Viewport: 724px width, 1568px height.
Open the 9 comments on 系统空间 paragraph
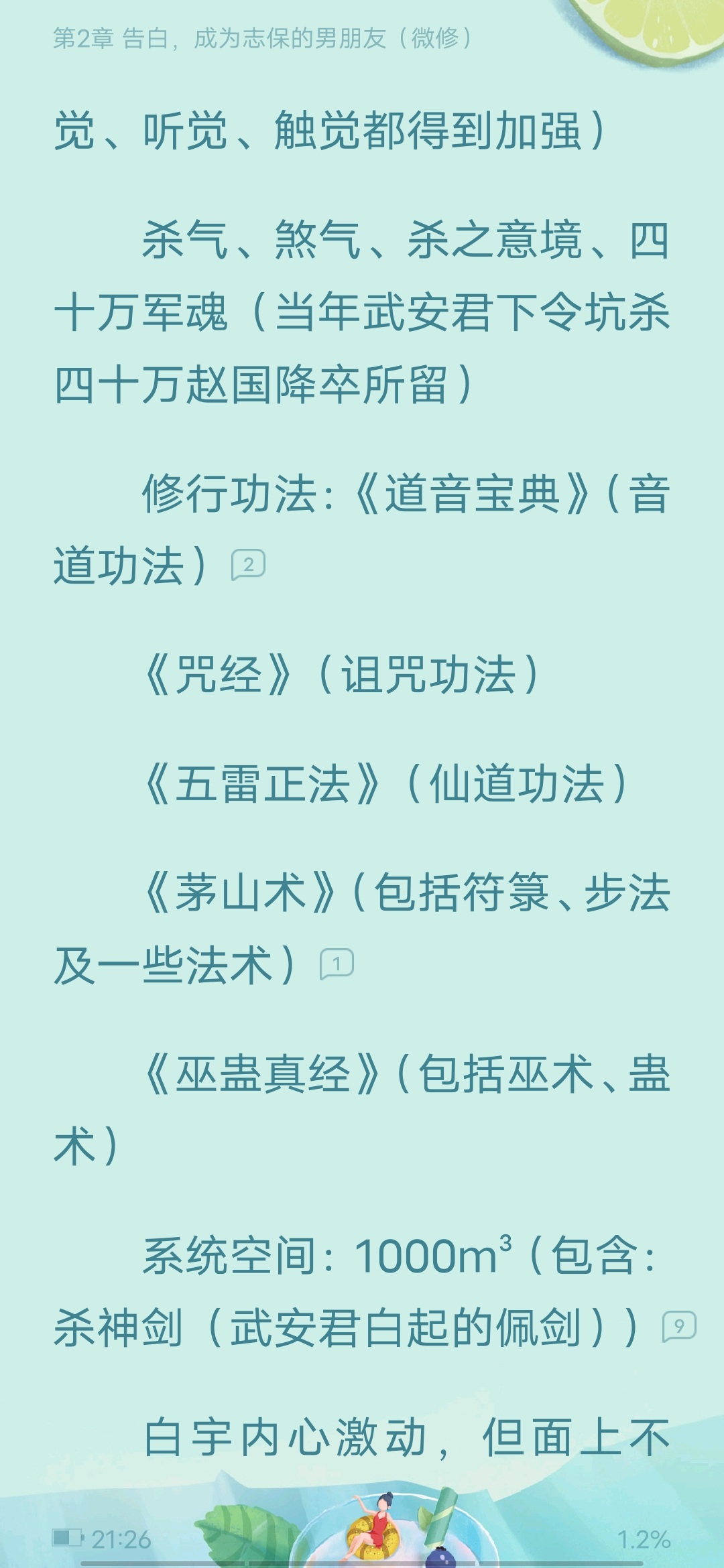point(679,1326)
